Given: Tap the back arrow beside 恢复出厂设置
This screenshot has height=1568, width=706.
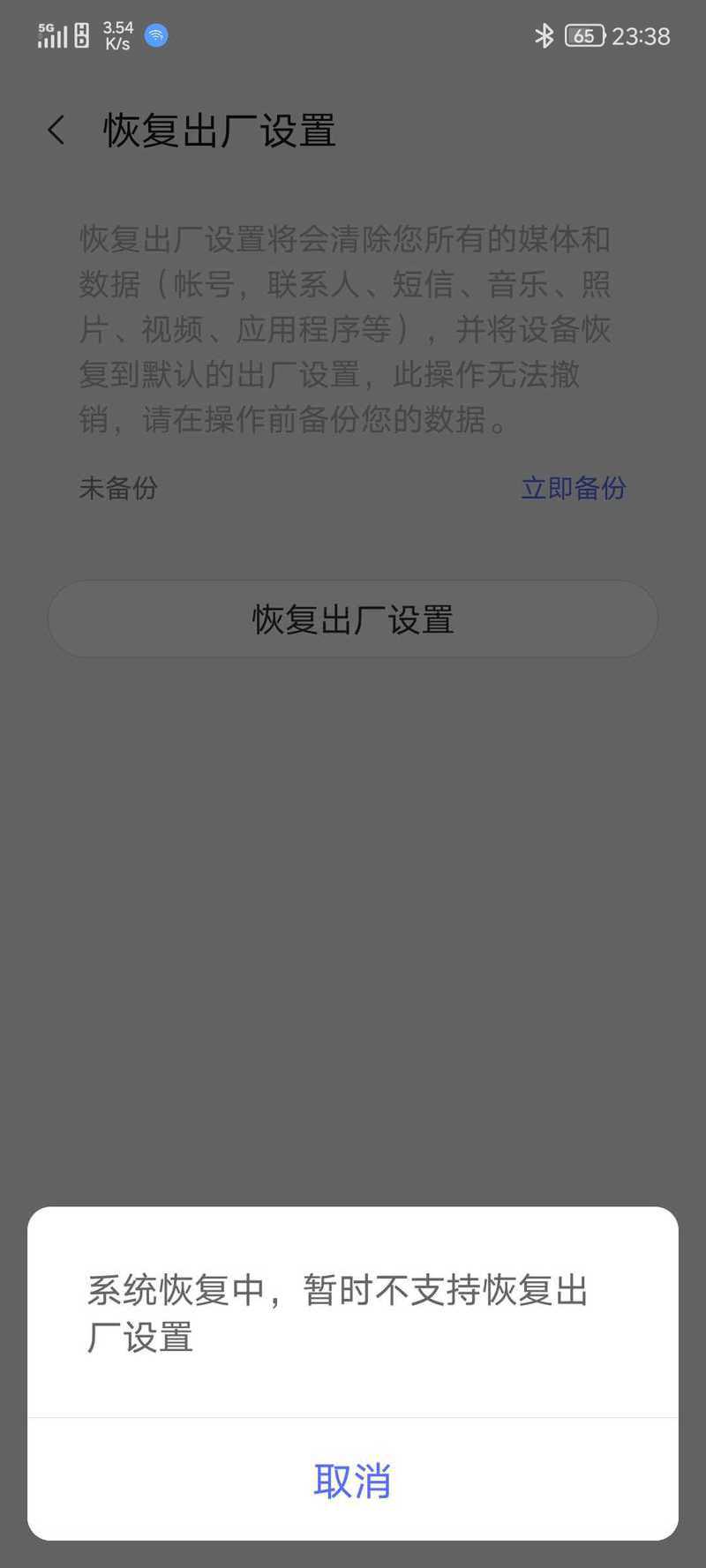Looking at the screenshot, I should [x=56, y=131].
